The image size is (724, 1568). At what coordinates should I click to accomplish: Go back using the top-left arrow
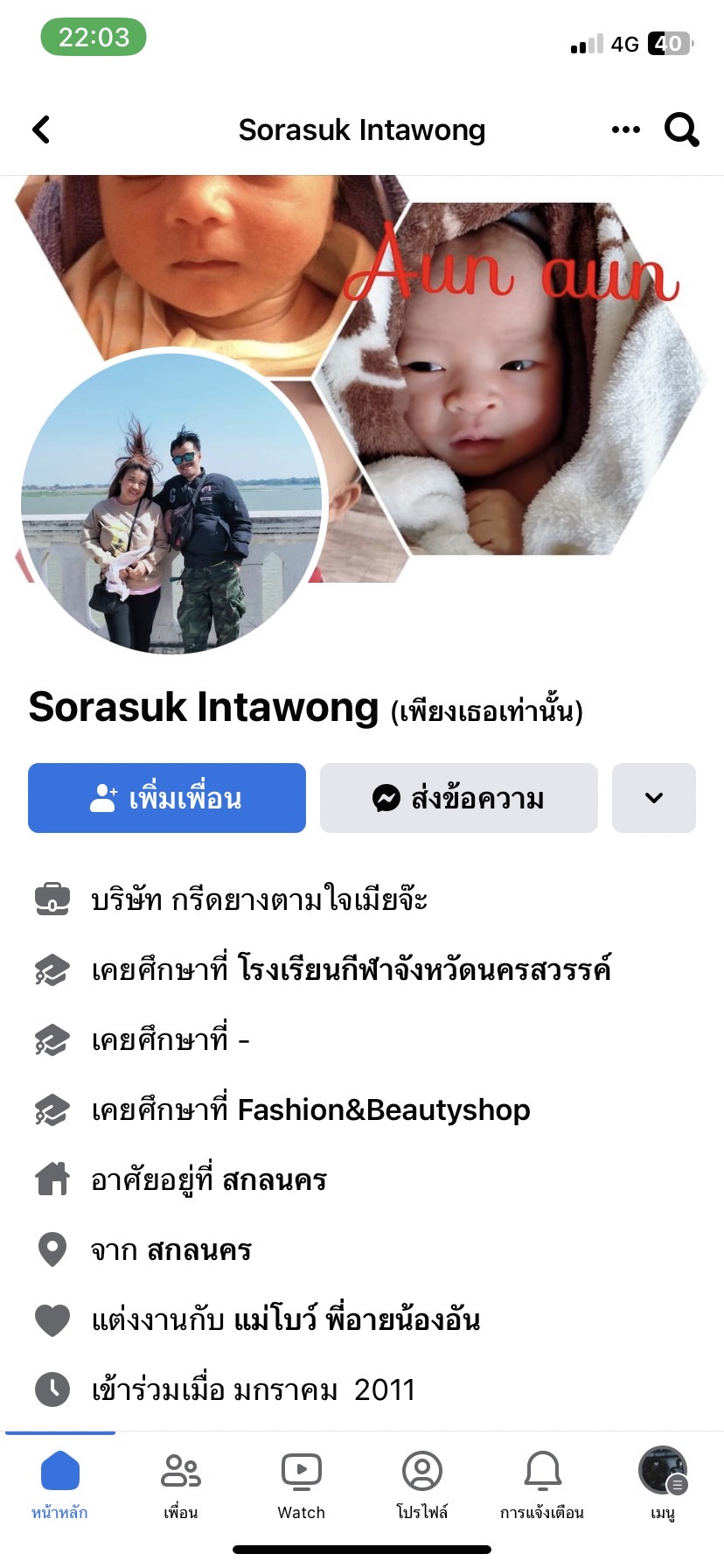(41, 129)
